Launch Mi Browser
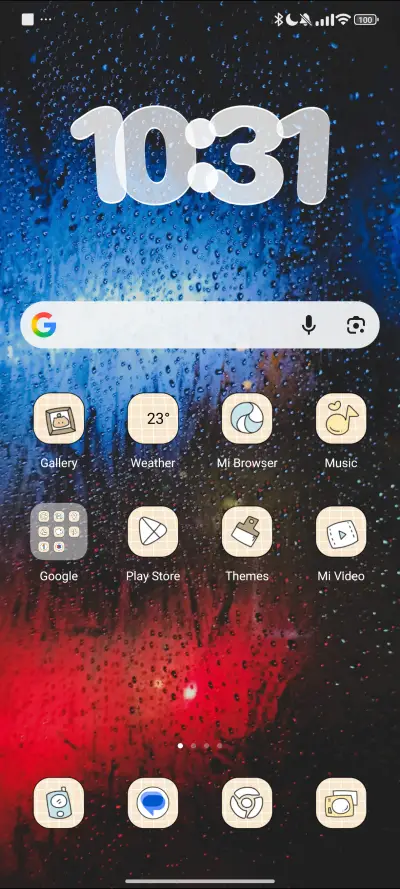This screenshot has height=889, width=400. coord(247,418)
